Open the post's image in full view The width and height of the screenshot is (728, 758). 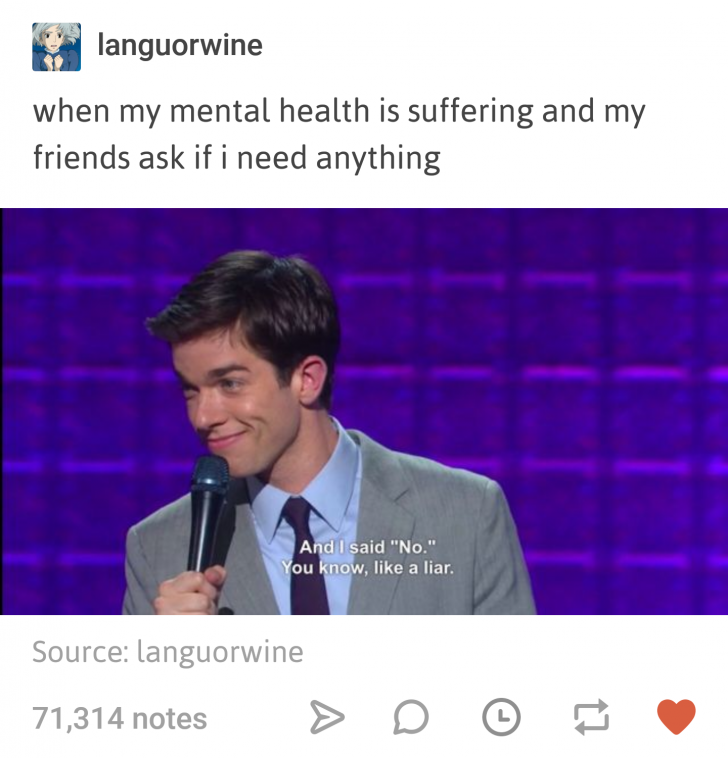click(364, 411)
